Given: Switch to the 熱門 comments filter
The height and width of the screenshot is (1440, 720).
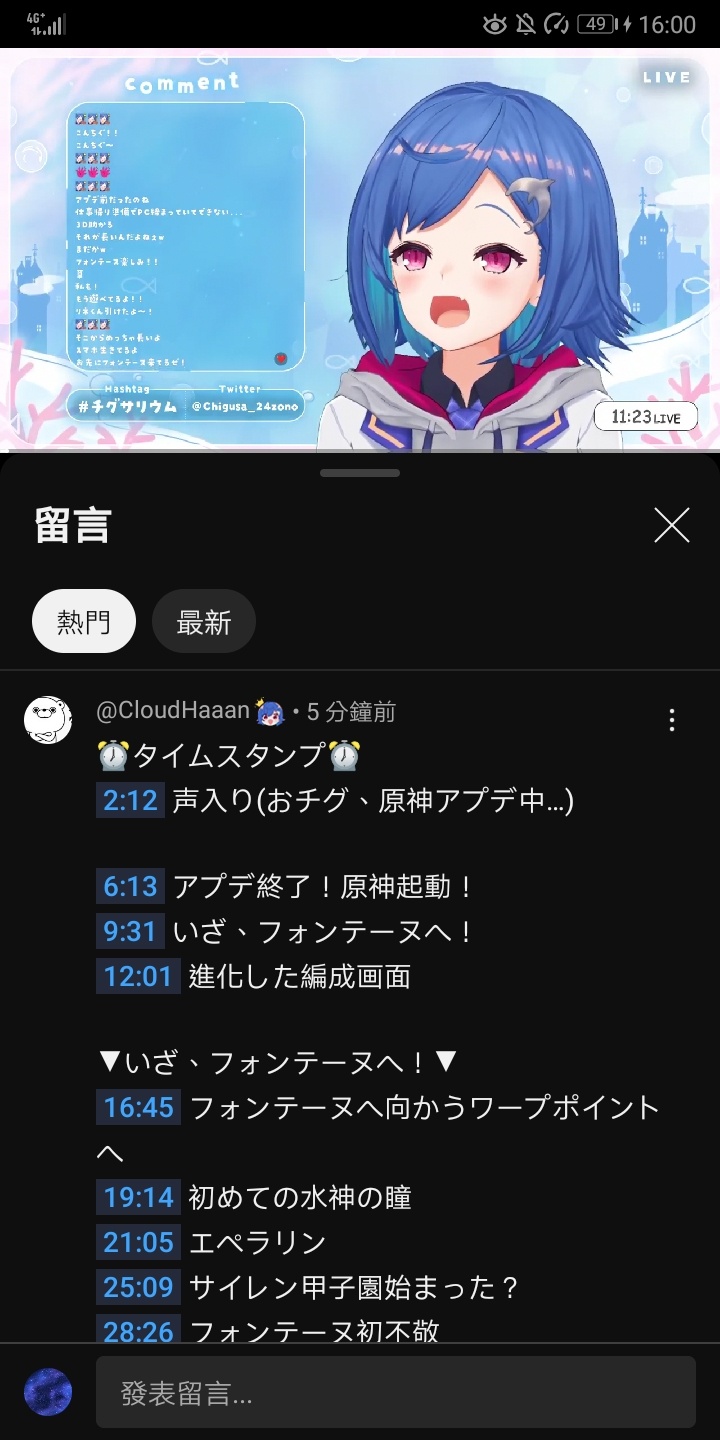Looking at the screenshot, I should [83, 622].
